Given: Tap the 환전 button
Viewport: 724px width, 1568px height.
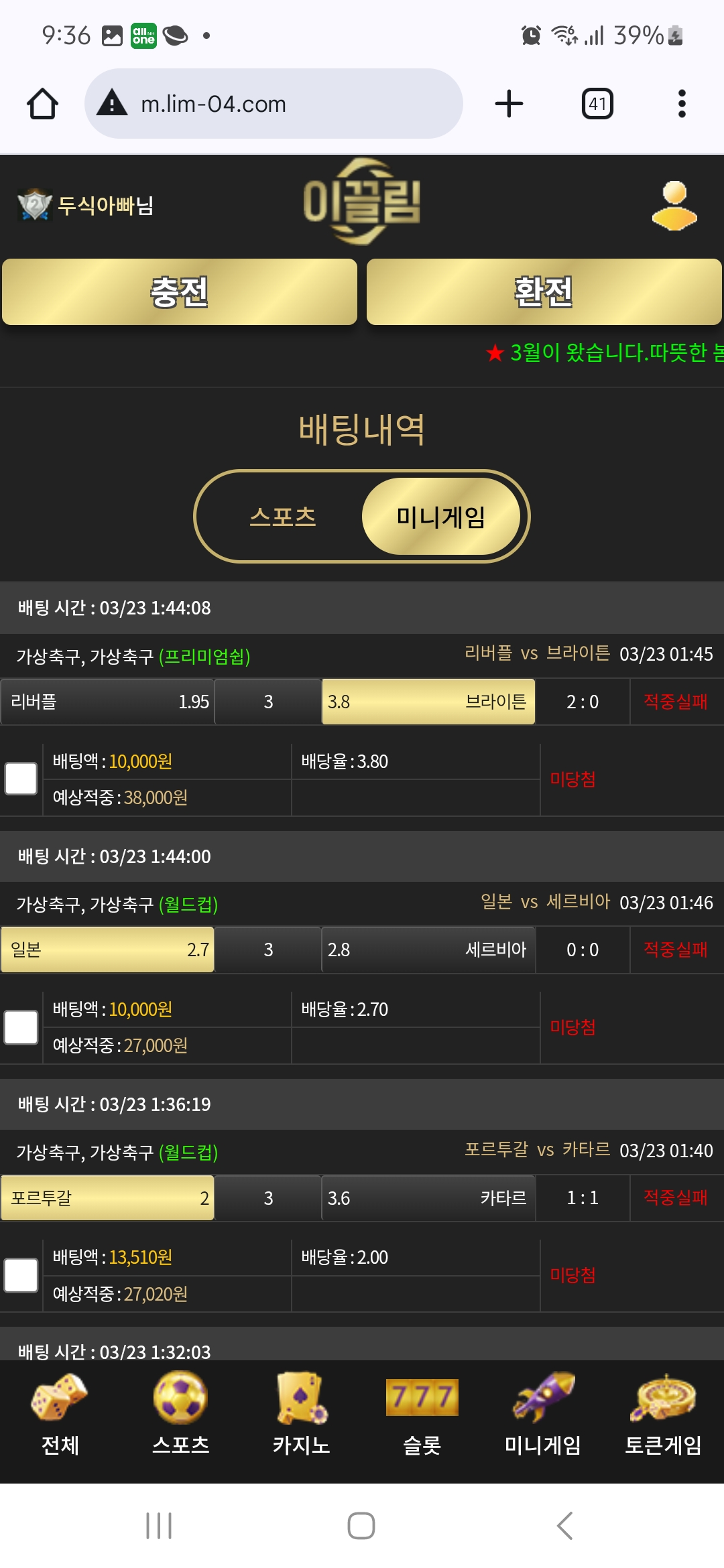Looking at the screenshot, I should click(544, 292).
